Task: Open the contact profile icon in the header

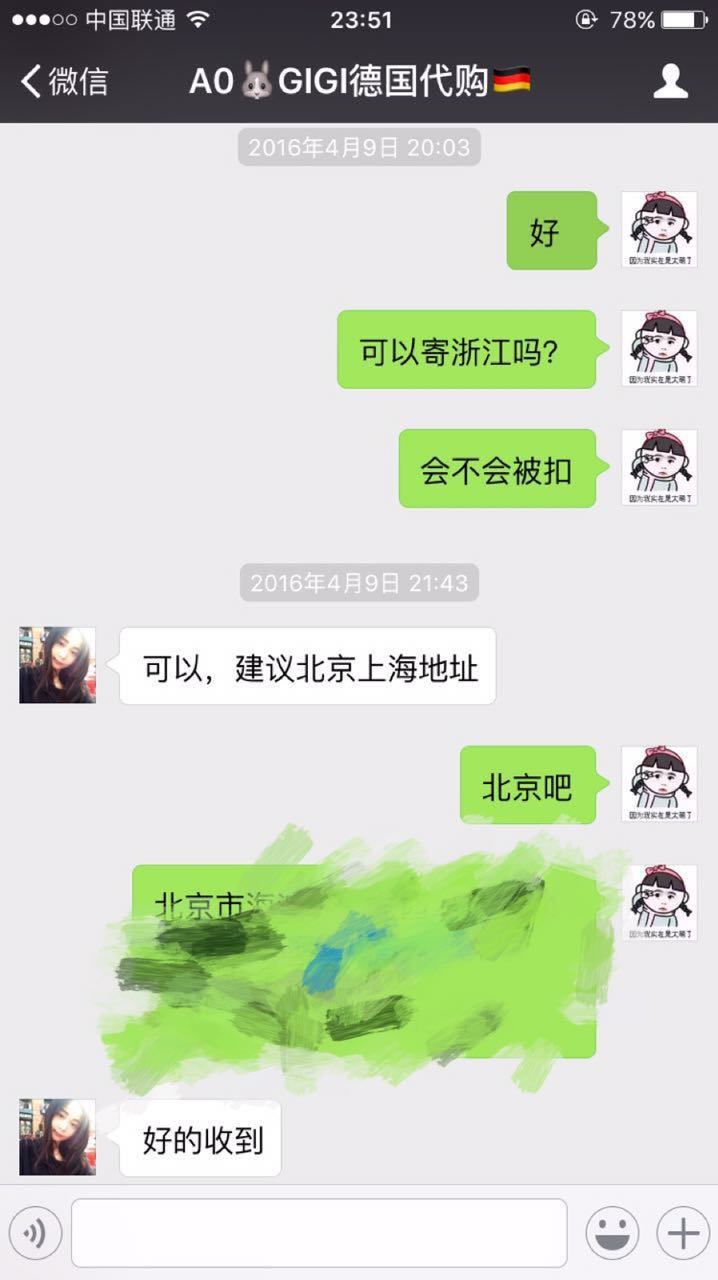Action: pos(671,82)
